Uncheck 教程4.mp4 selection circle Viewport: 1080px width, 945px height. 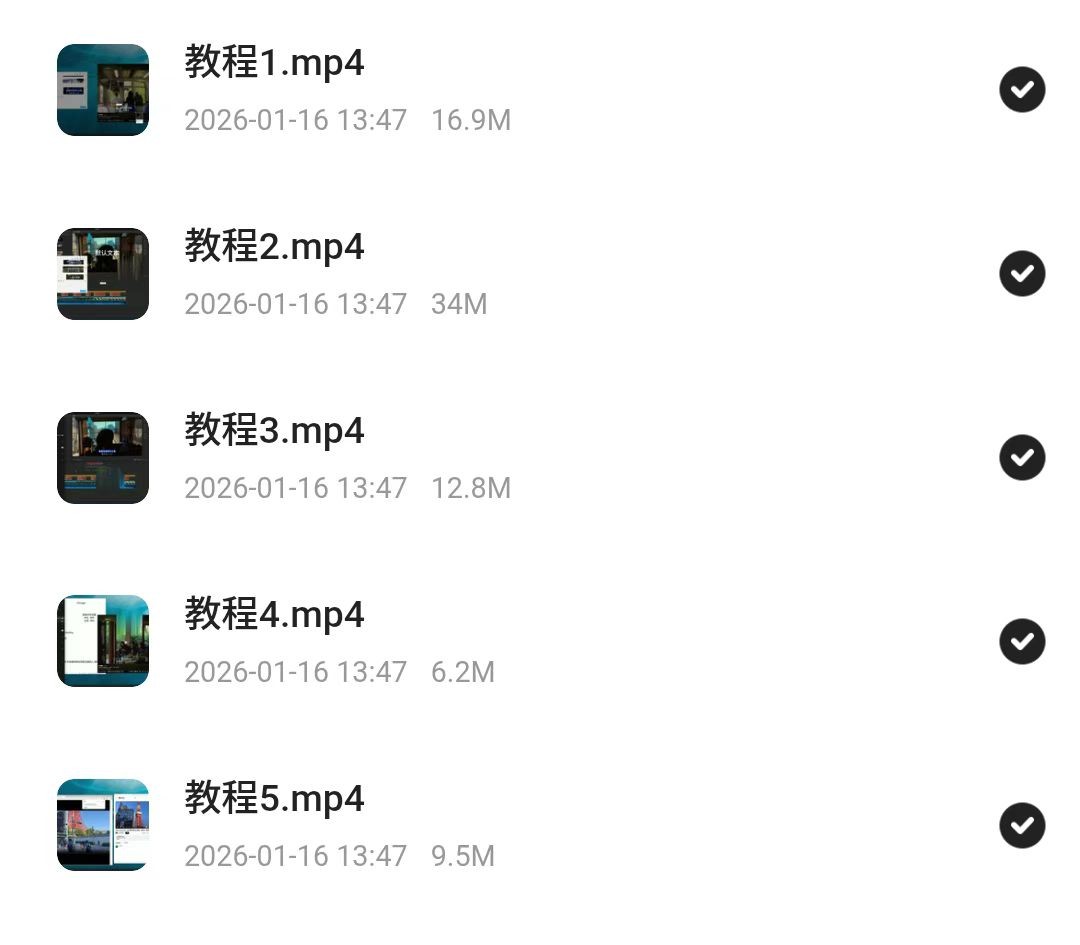tap(1021, 642)
